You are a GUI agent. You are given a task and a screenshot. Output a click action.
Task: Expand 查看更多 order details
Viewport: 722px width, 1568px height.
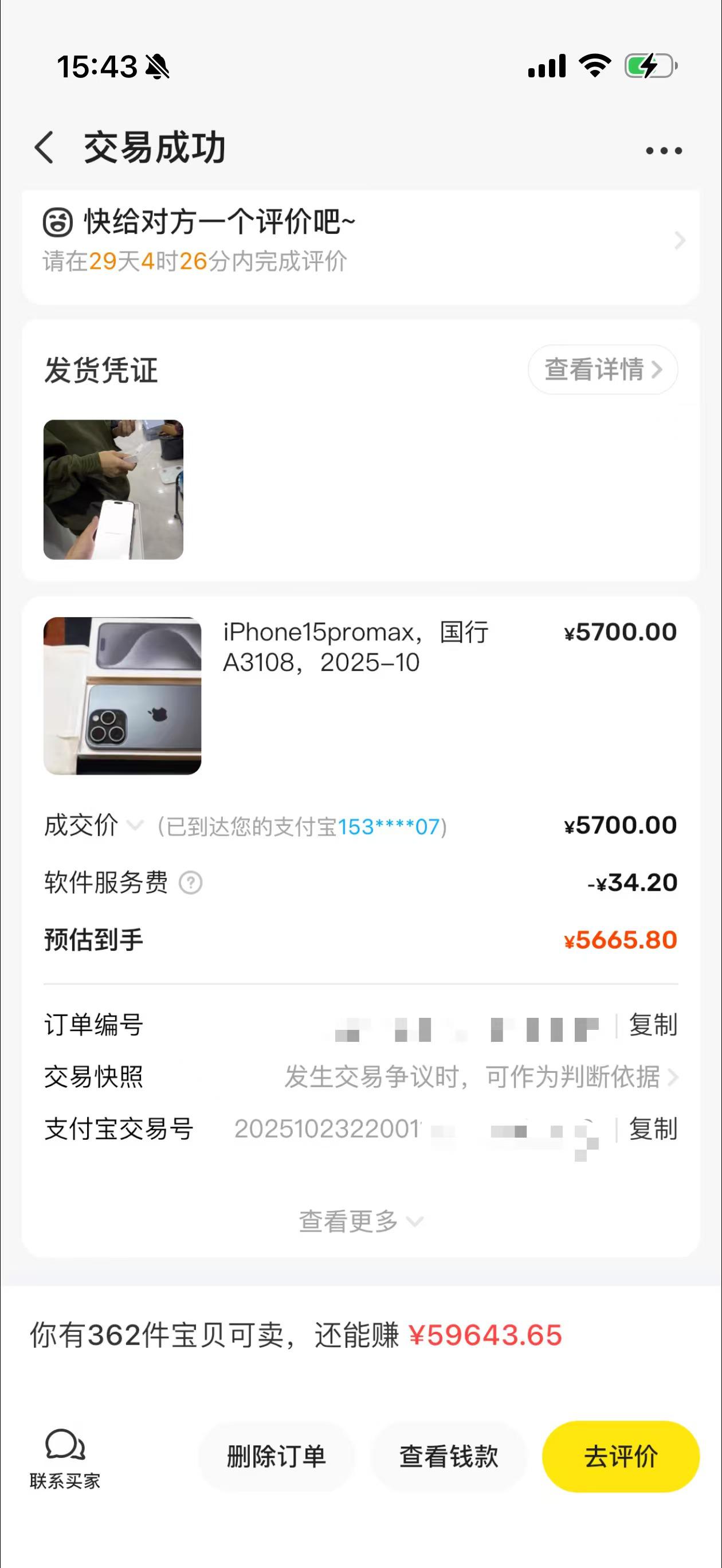pyautogui.click(x=360, y=1221)
